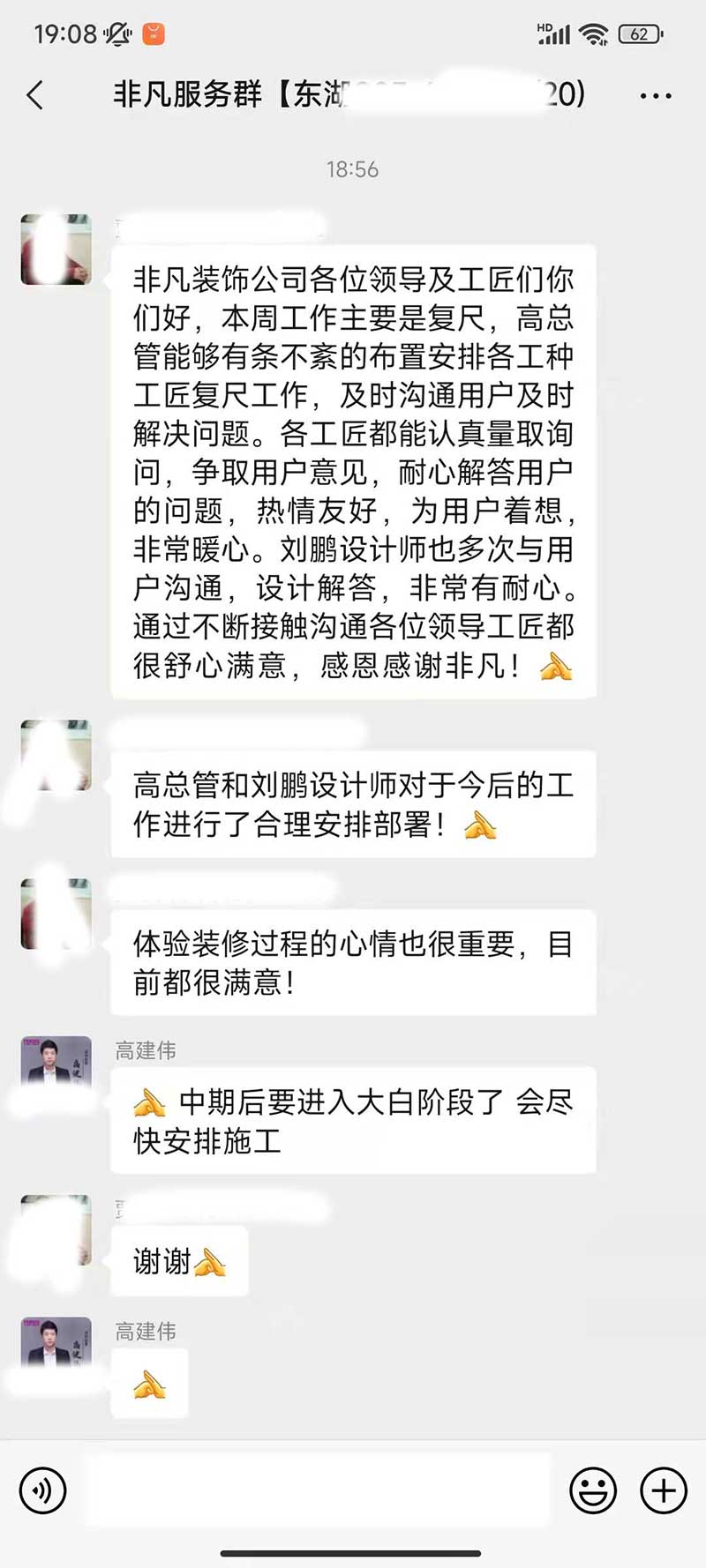
Task: Tap the cellular signal icon
Action: (555, 32)
